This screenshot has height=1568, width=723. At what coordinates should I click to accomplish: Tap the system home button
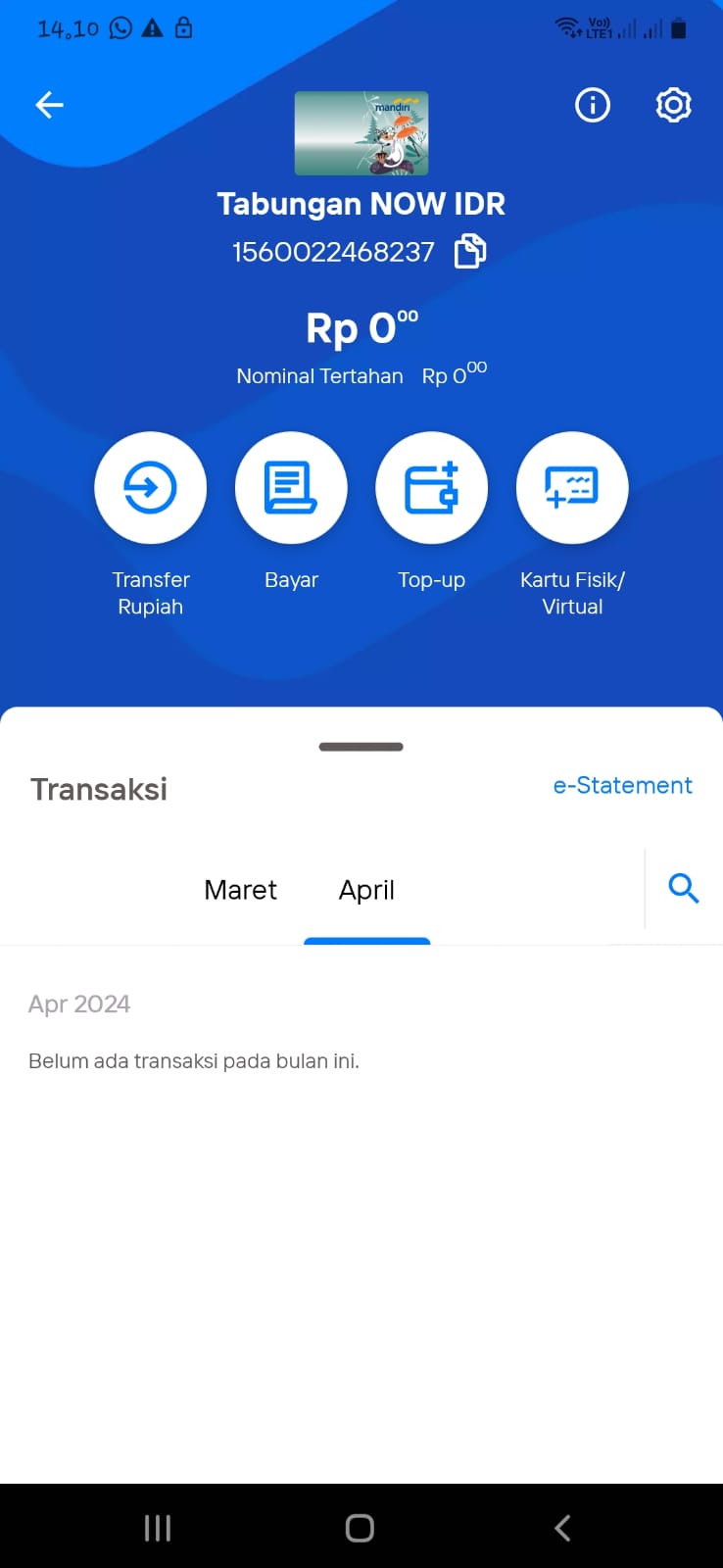tap(361, 1528)
